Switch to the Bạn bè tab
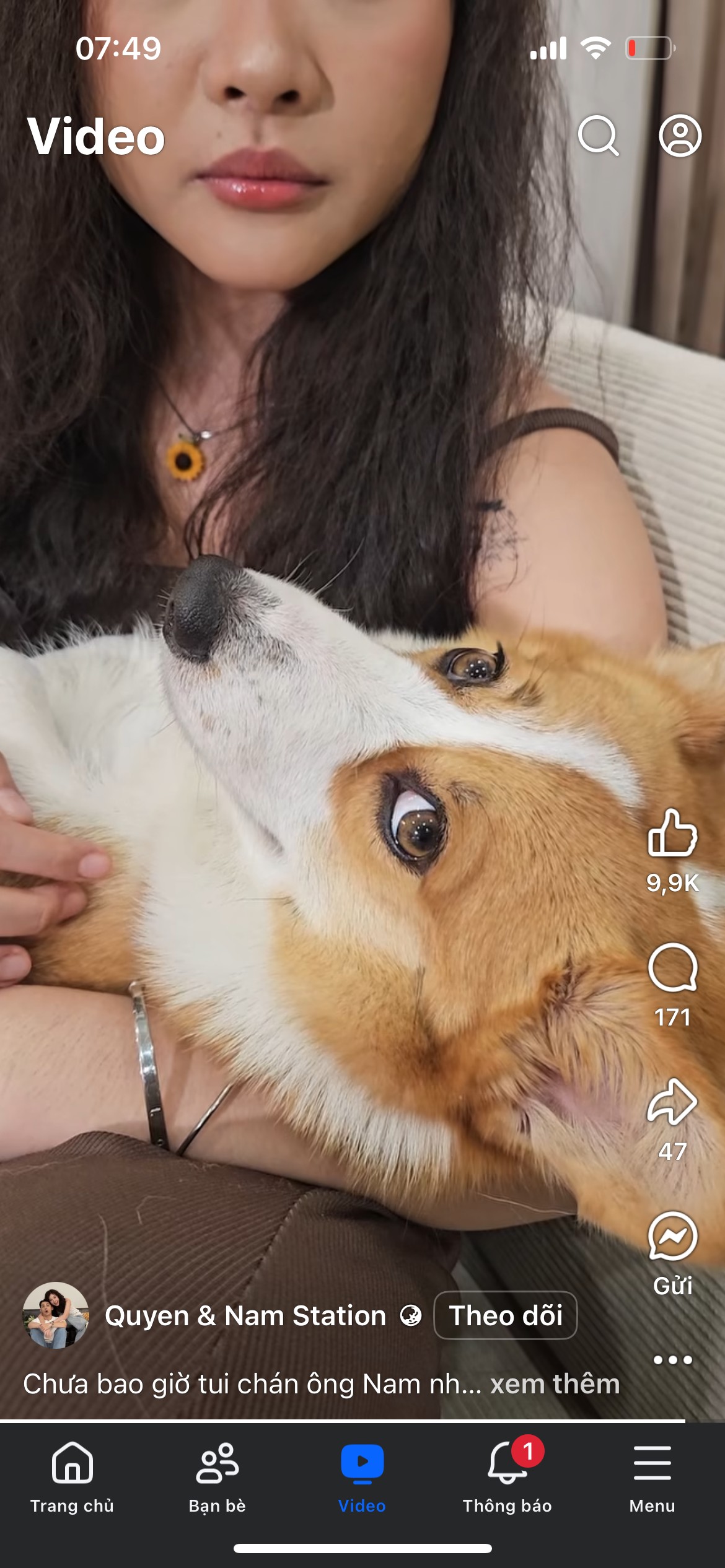 point(217,1478)
